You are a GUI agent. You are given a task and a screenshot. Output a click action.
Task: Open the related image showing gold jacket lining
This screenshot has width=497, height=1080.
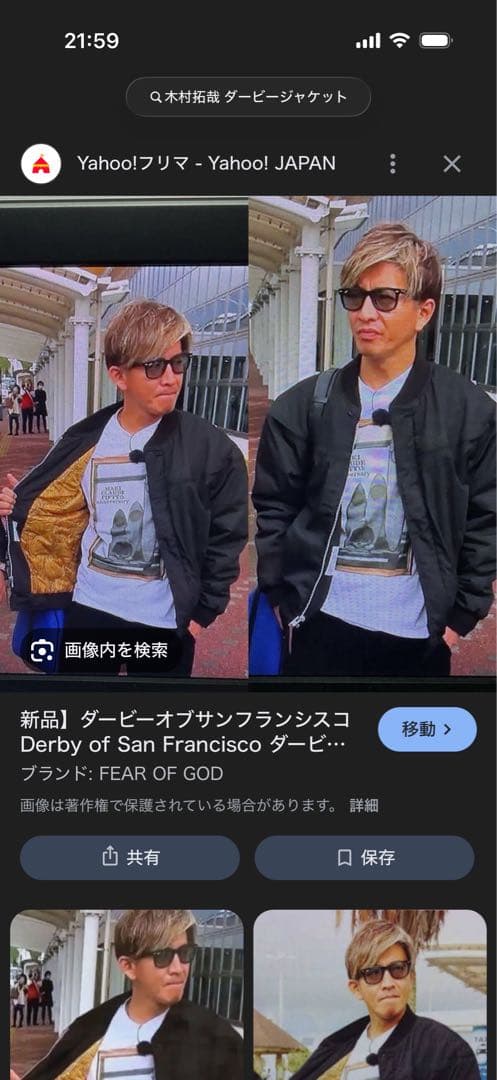(x=127, y=995)
